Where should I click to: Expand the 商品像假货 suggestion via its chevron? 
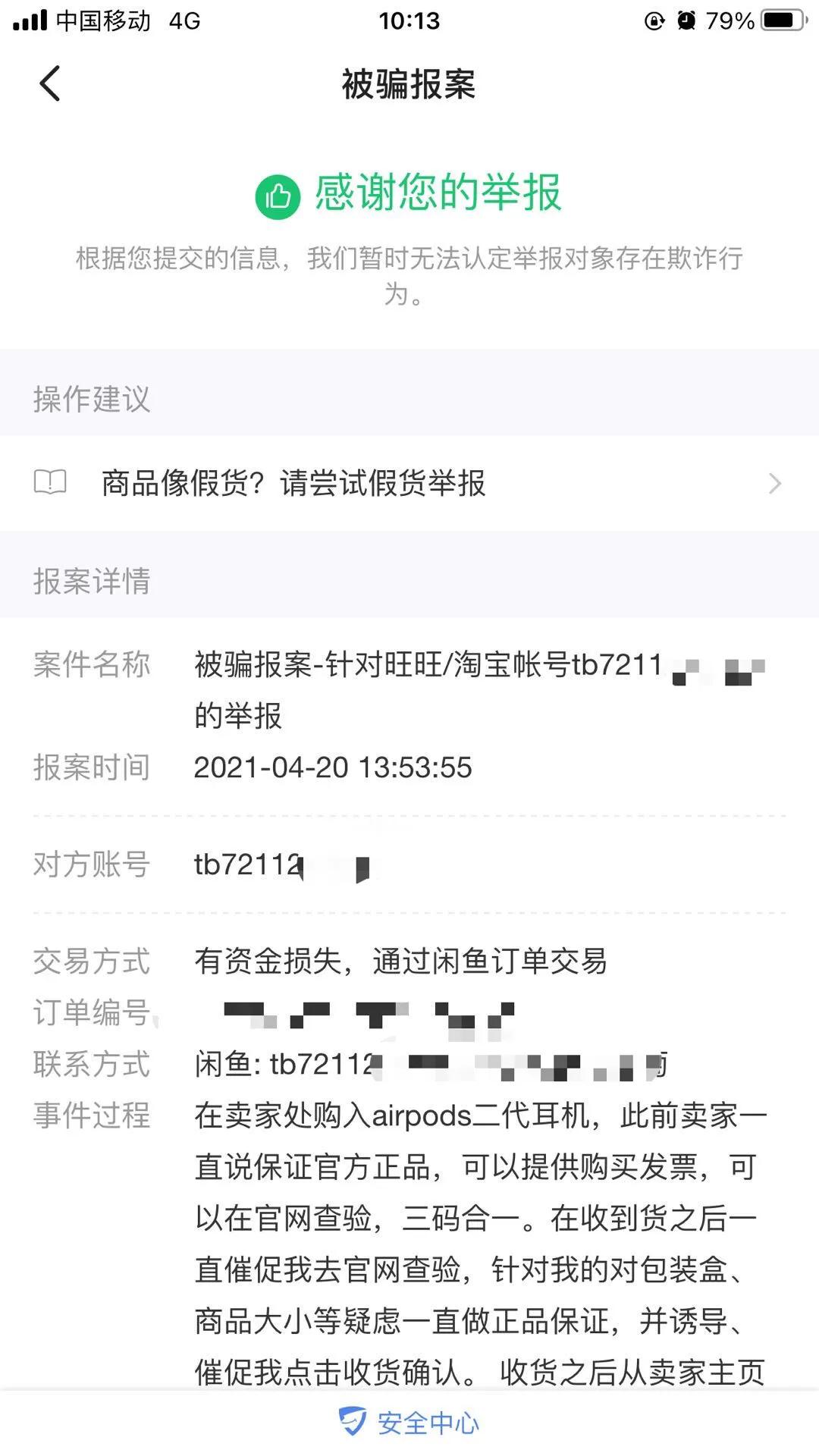pyautogui.click(x=775, y=483)
